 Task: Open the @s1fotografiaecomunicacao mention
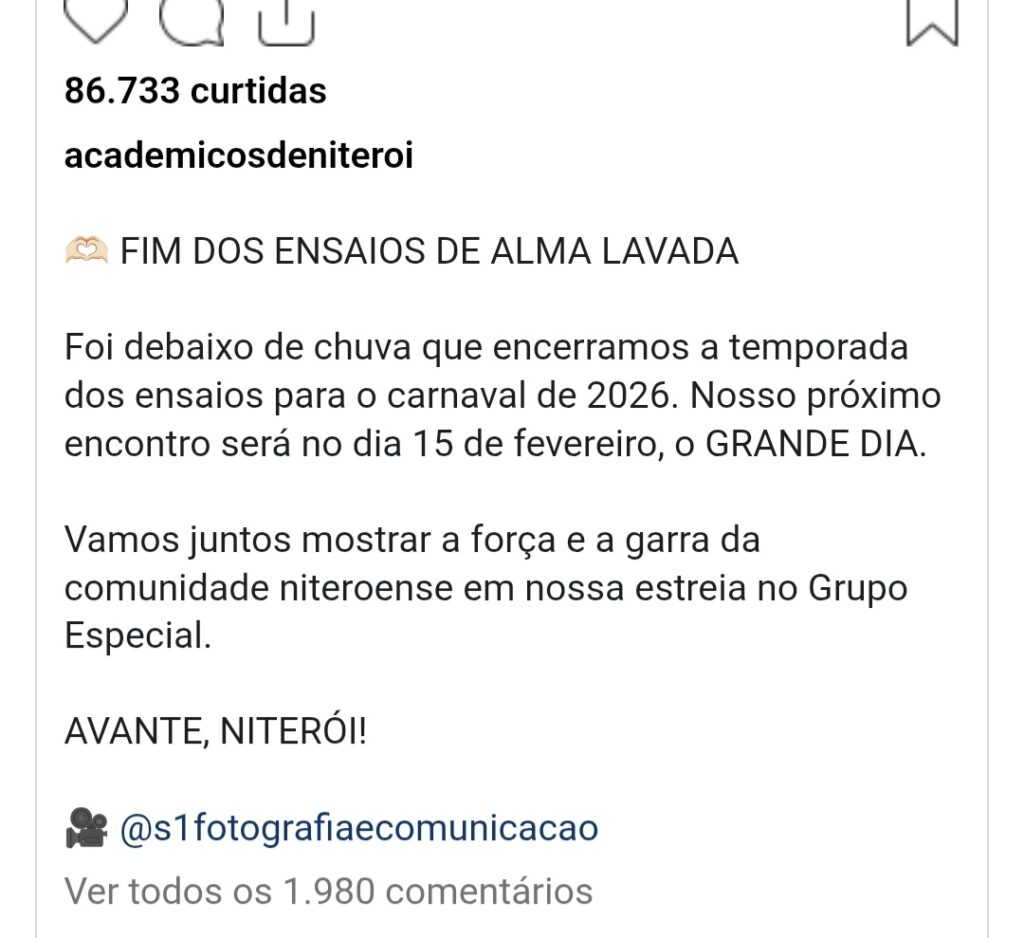tap(358, 828)
